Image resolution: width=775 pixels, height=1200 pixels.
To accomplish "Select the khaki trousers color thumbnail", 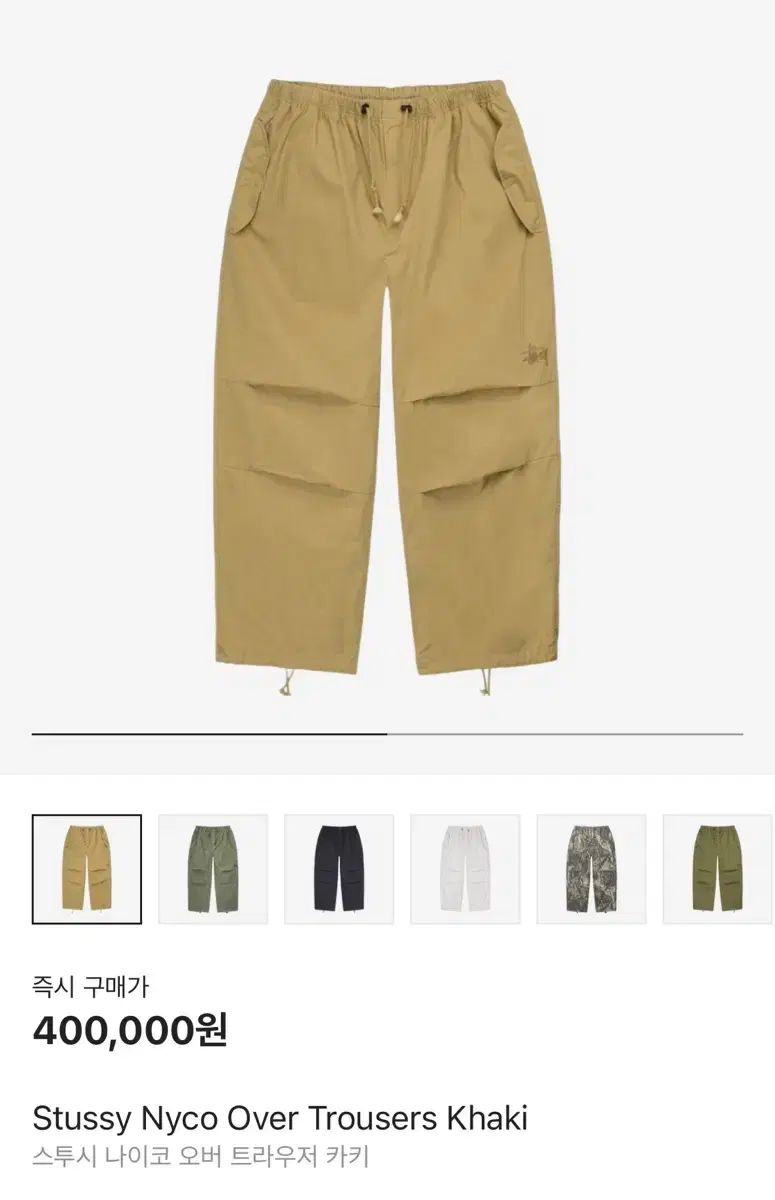I will pyautogui.click(x=87, y=869).
